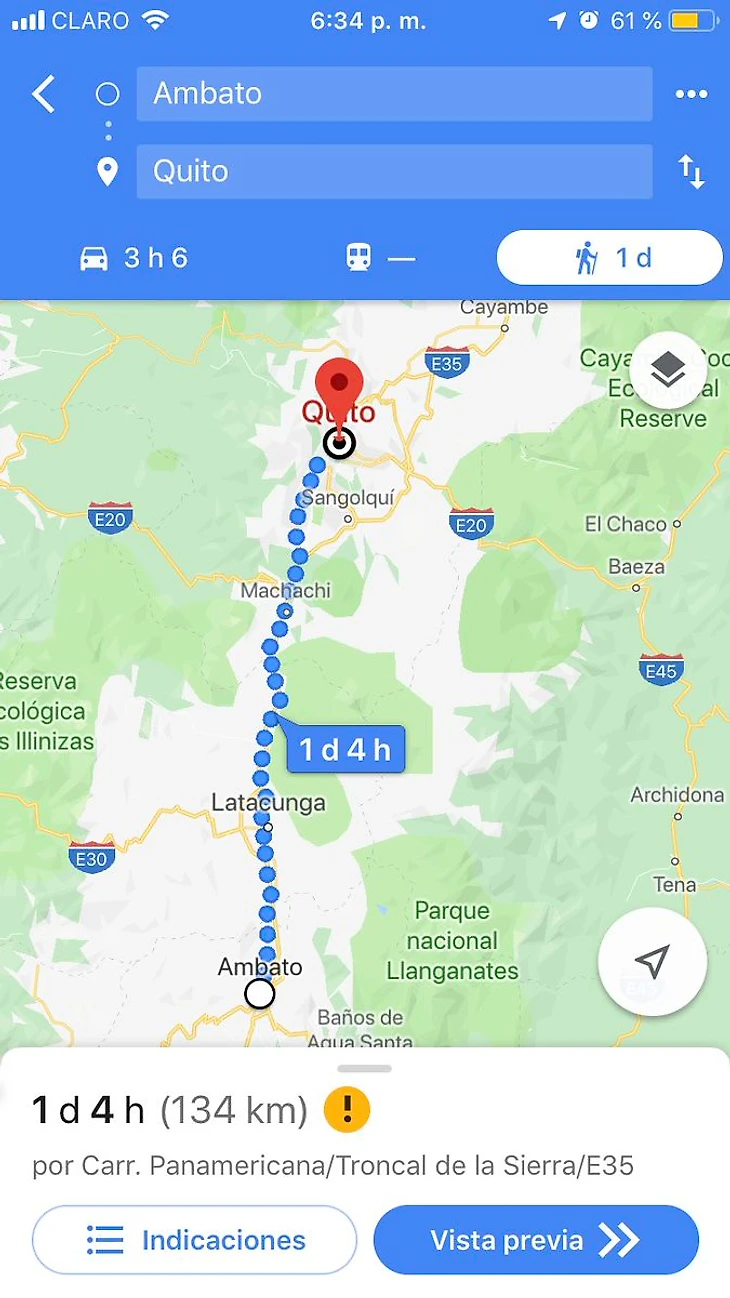Expand the route details sheet handle
This screenshot has width=730, height=1298.
pyautogui.click(x=365, y=1068)
